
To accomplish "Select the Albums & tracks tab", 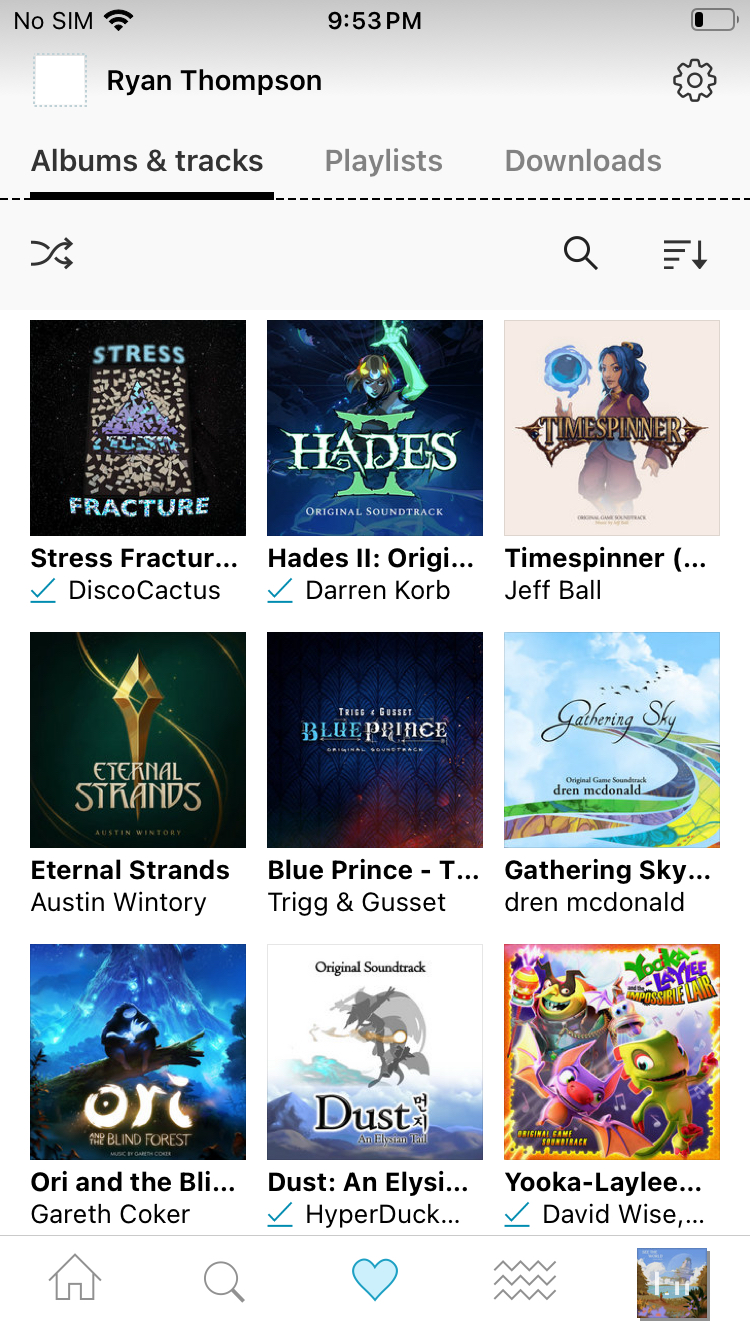I will [x=147, y=161].
